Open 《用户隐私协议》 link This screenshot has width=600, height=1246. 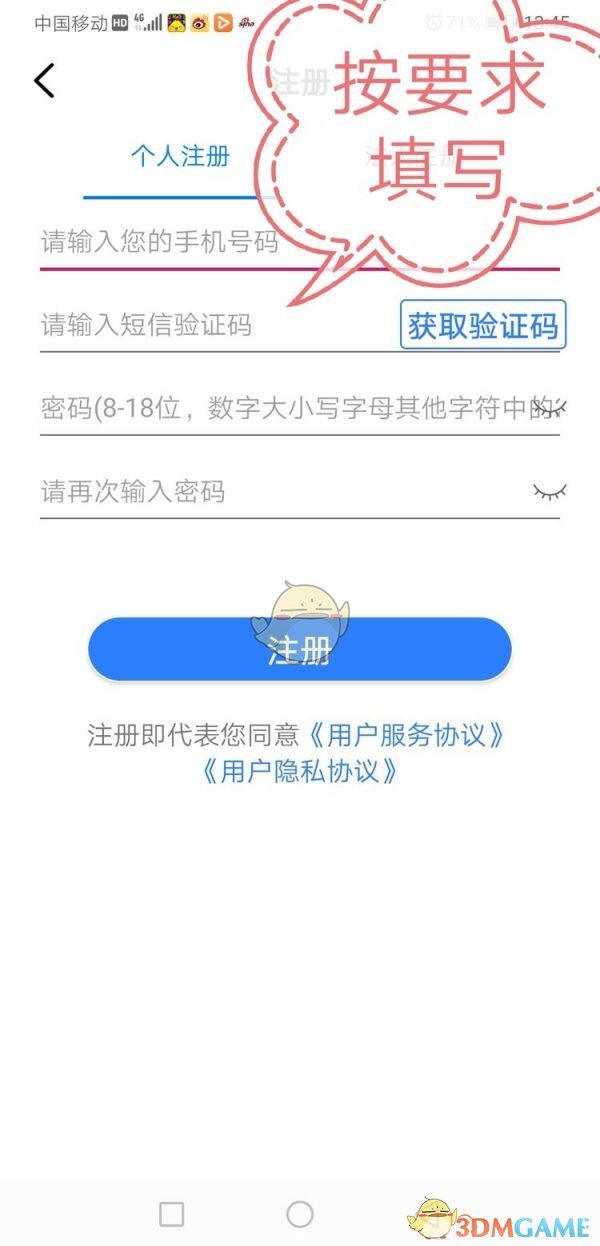tap(300, 771)
